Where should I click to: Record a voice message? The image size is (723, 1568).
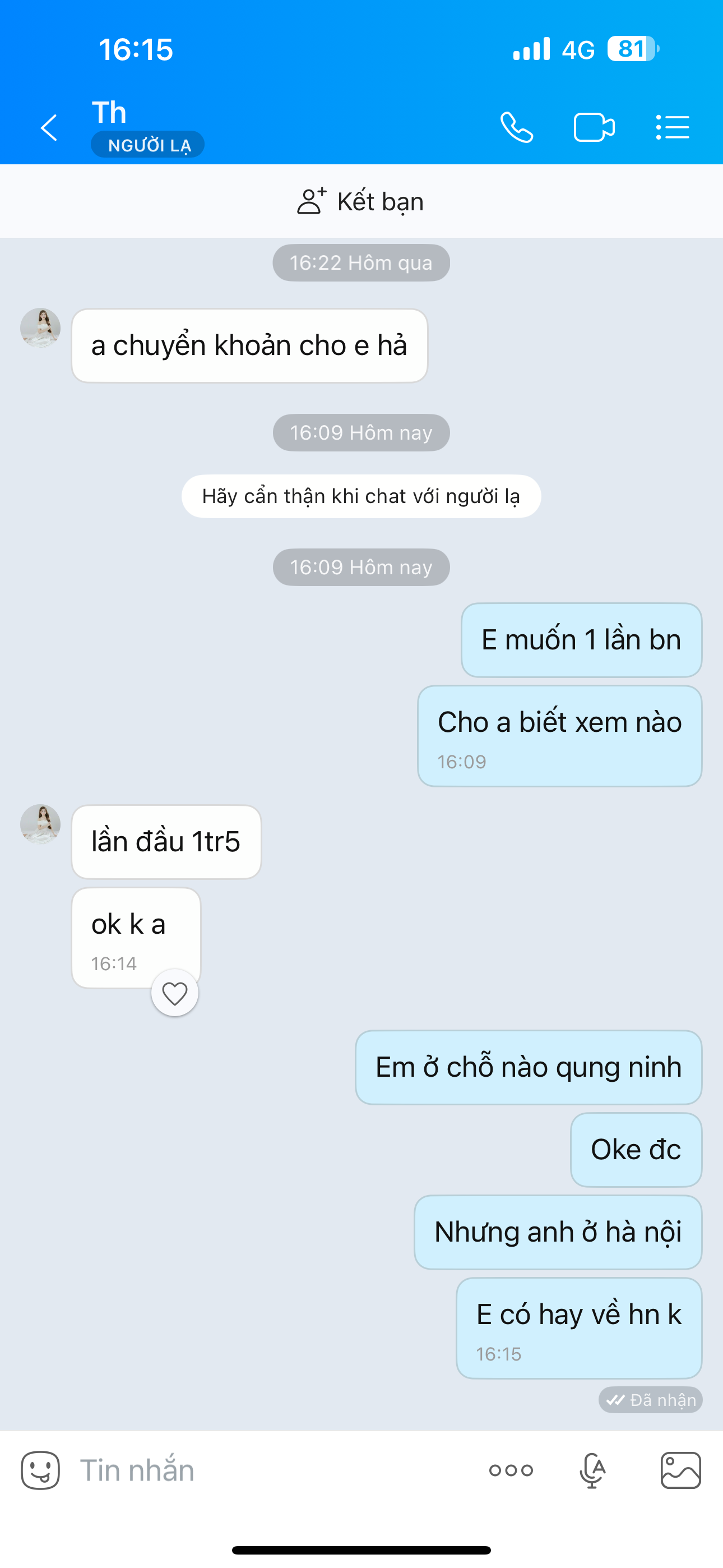pos(592,1470)
